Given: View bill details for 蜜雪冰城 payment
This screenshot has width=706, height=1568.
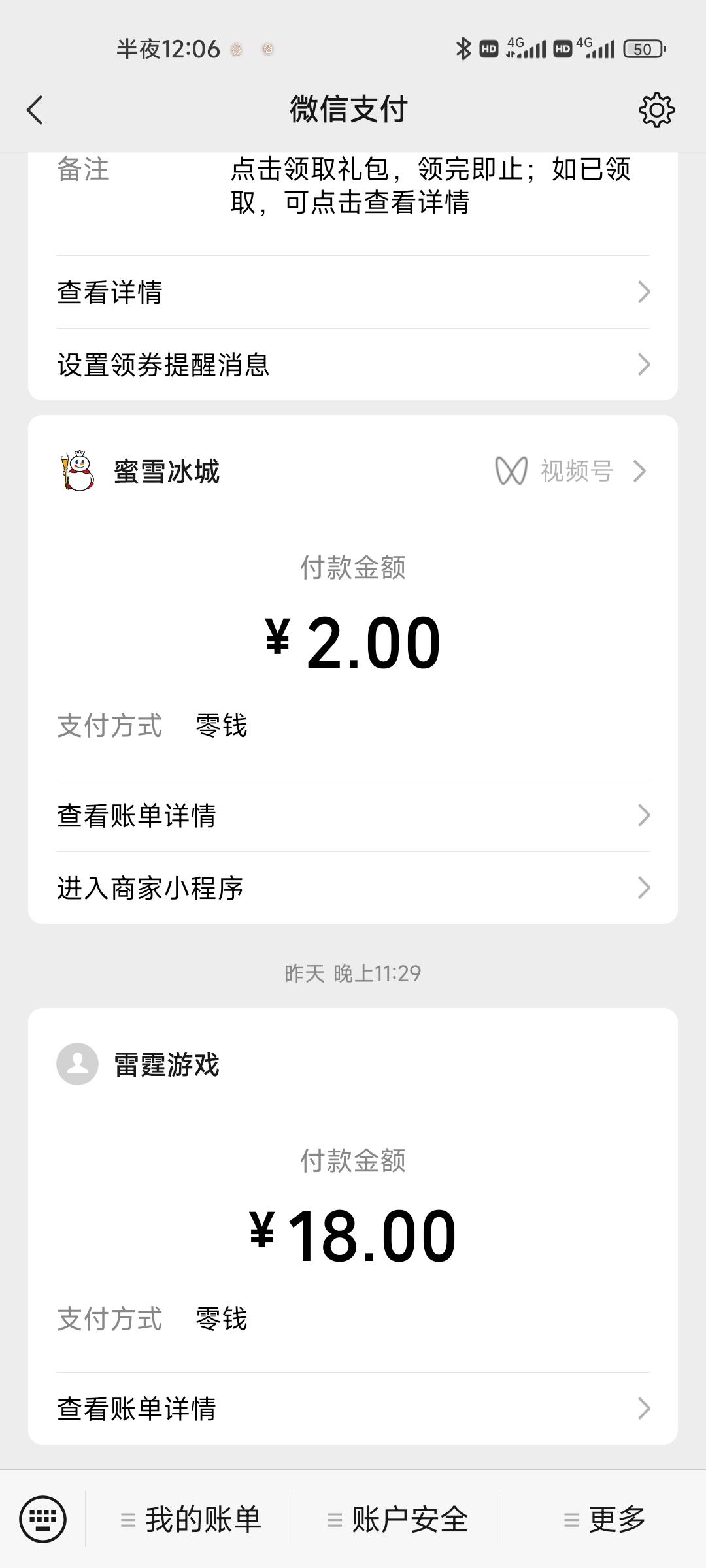Looking at the screenshot, I should (x=353, y=815).
